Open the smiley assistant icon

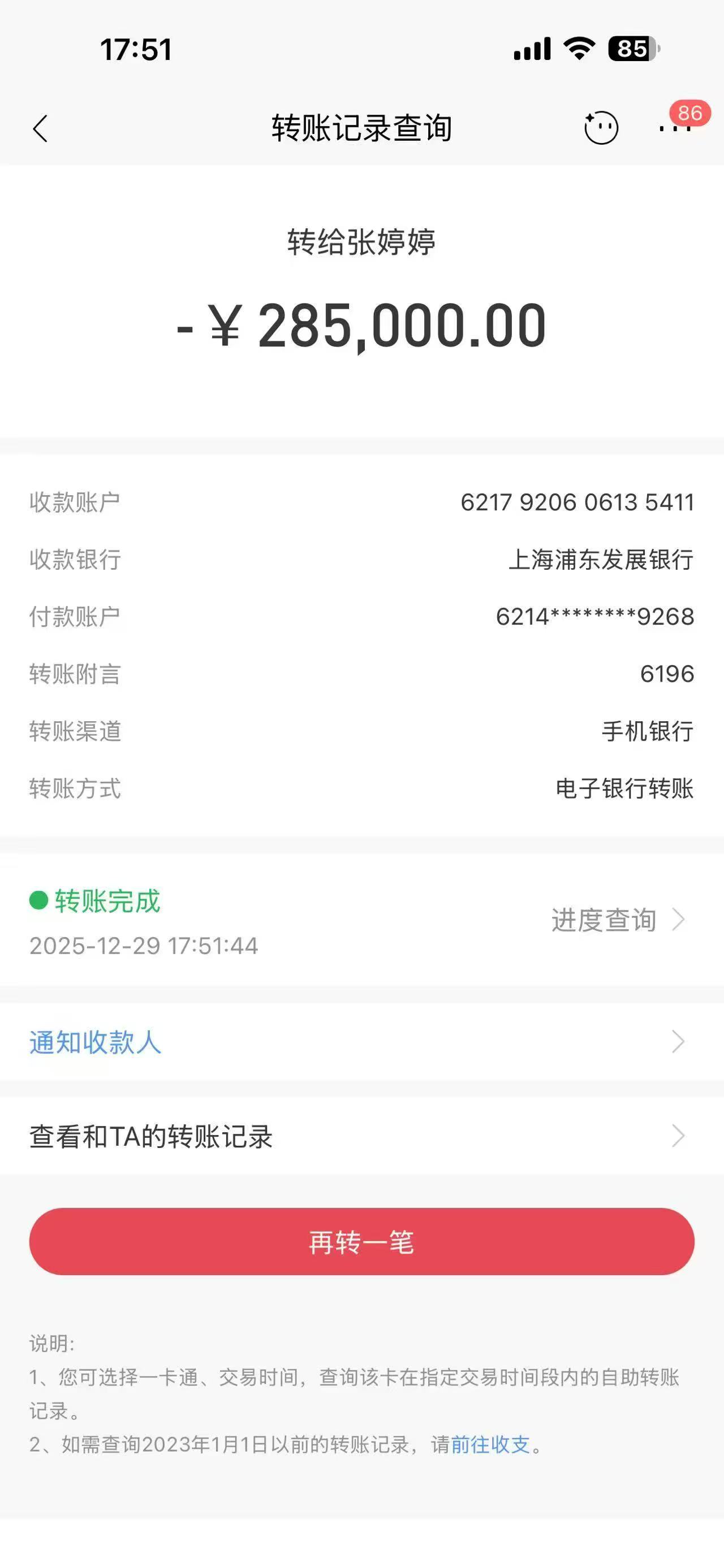point(600,128)
